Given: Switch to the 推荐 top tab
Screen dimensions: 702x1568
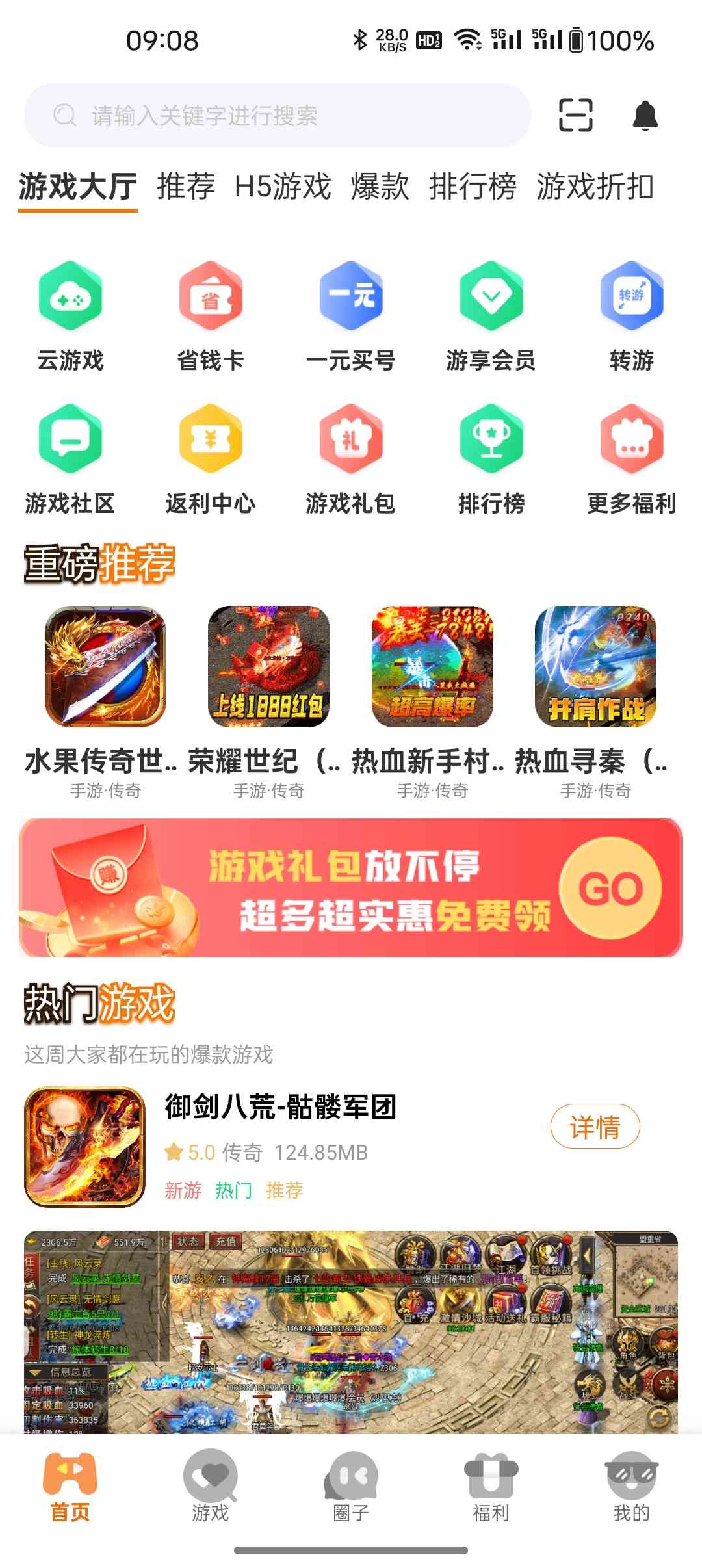Looking at the screenshot, I should [186, 187].
